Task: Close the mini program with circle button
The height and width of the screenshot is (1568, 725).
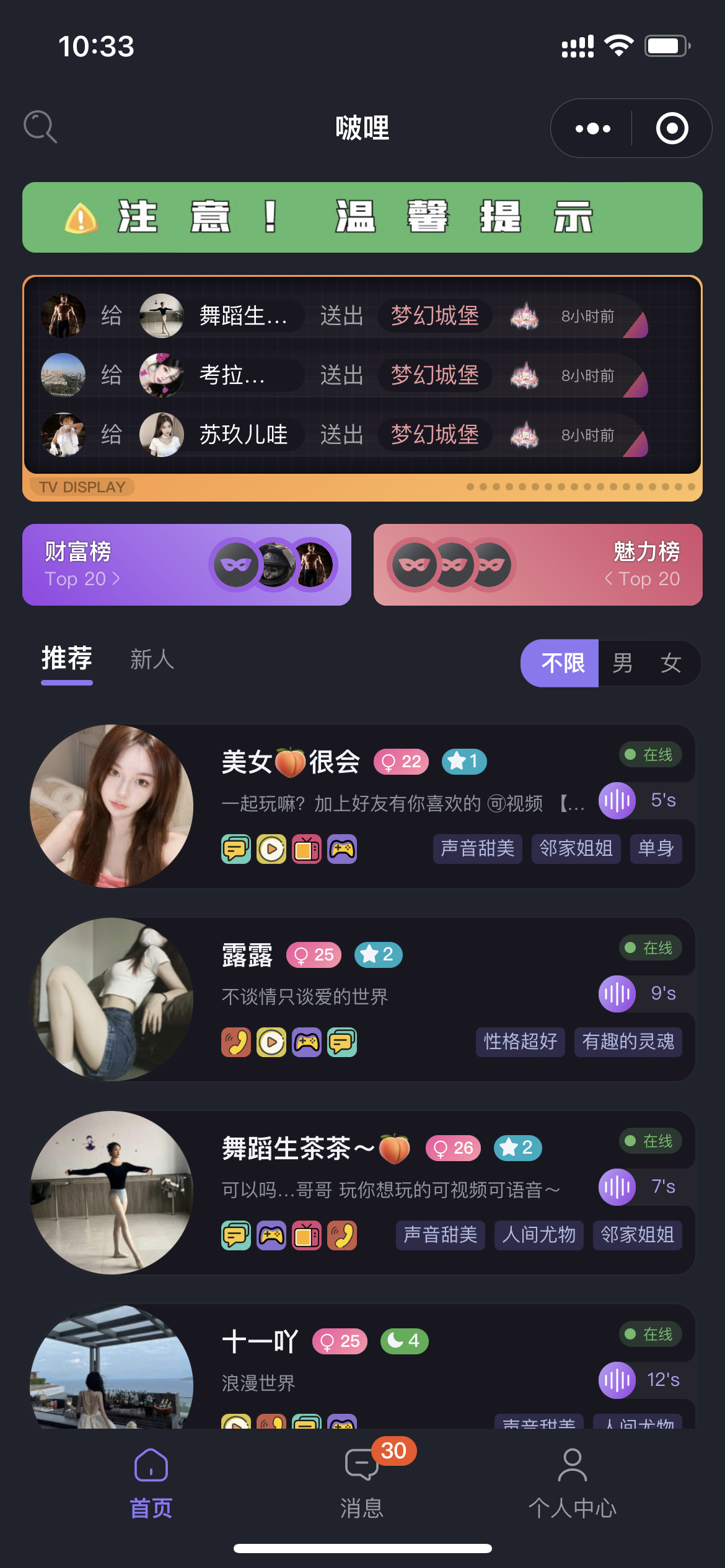Action: click(x=672, y=129)
